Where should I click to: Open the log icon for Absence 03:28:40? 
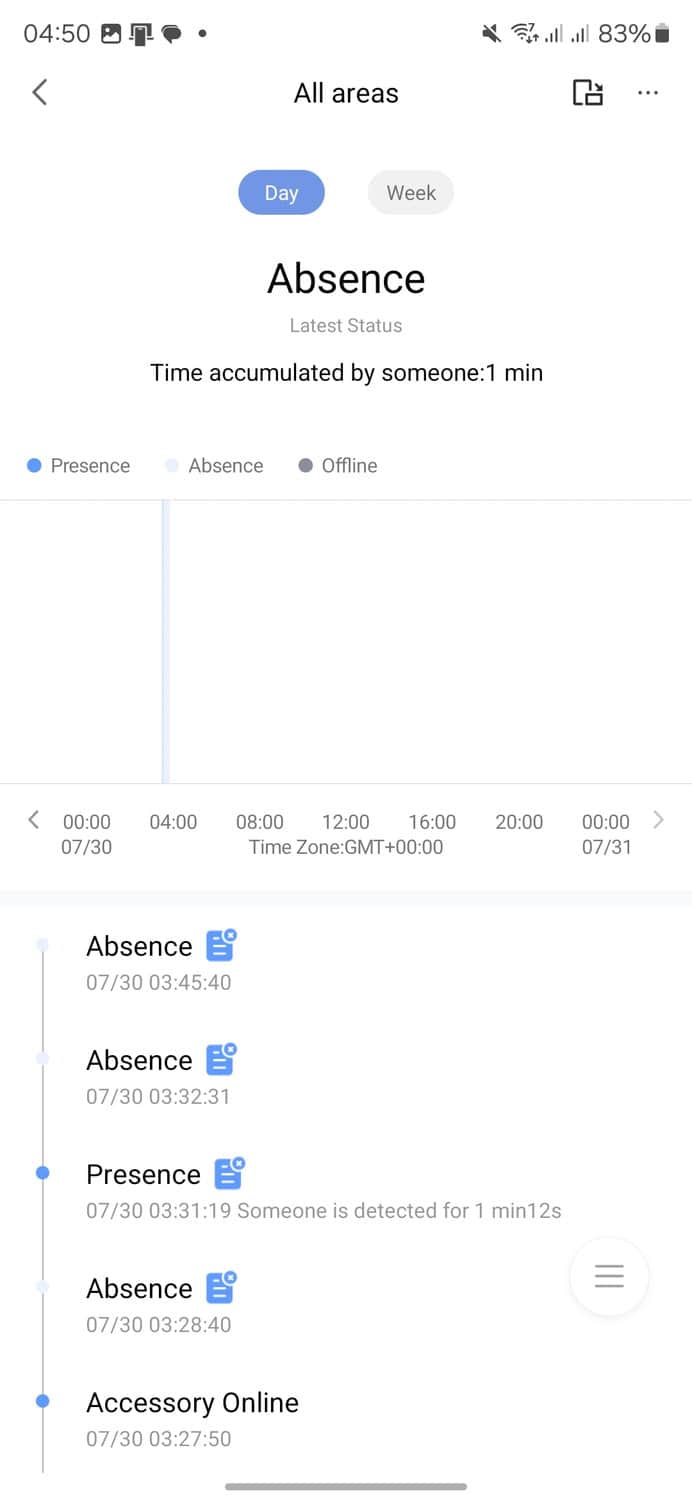[x=221, y=1287]
